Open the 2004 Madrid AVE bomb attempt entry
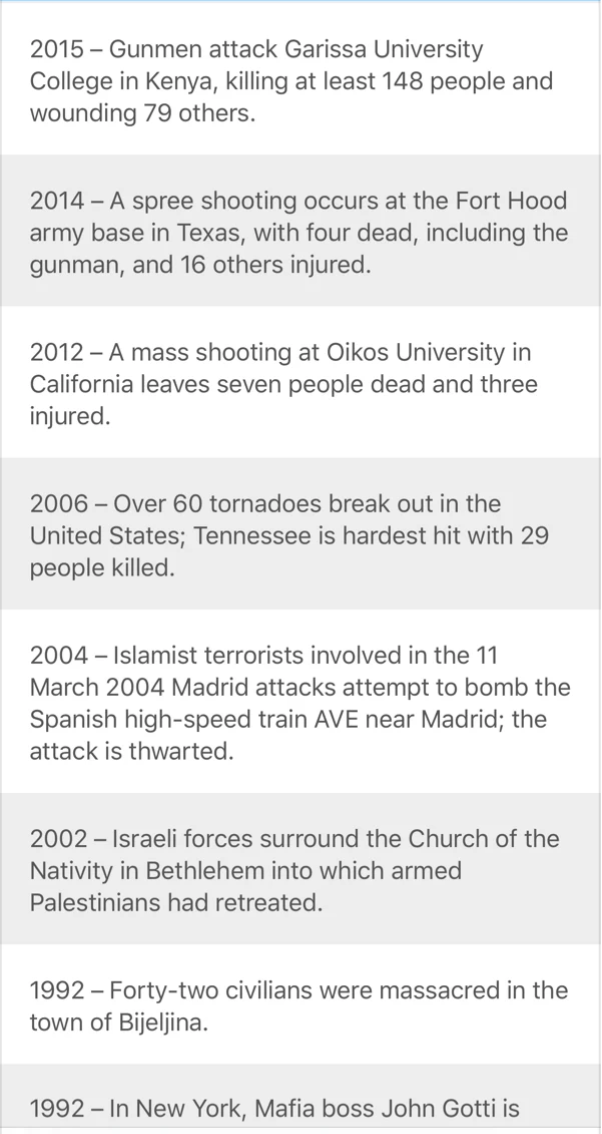The image size is (602, 1134). click(300, 703)
